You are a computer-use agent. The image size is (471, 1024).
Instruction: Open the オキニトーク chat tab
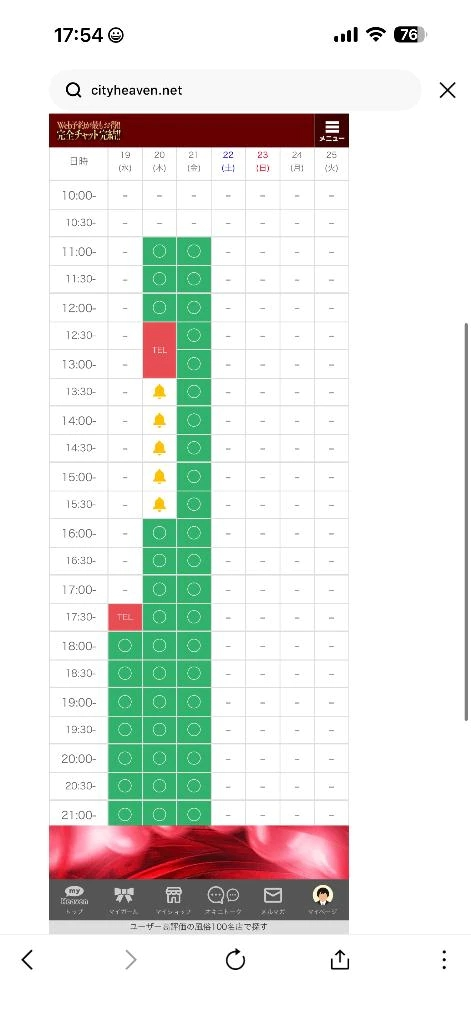click(223, 900)
